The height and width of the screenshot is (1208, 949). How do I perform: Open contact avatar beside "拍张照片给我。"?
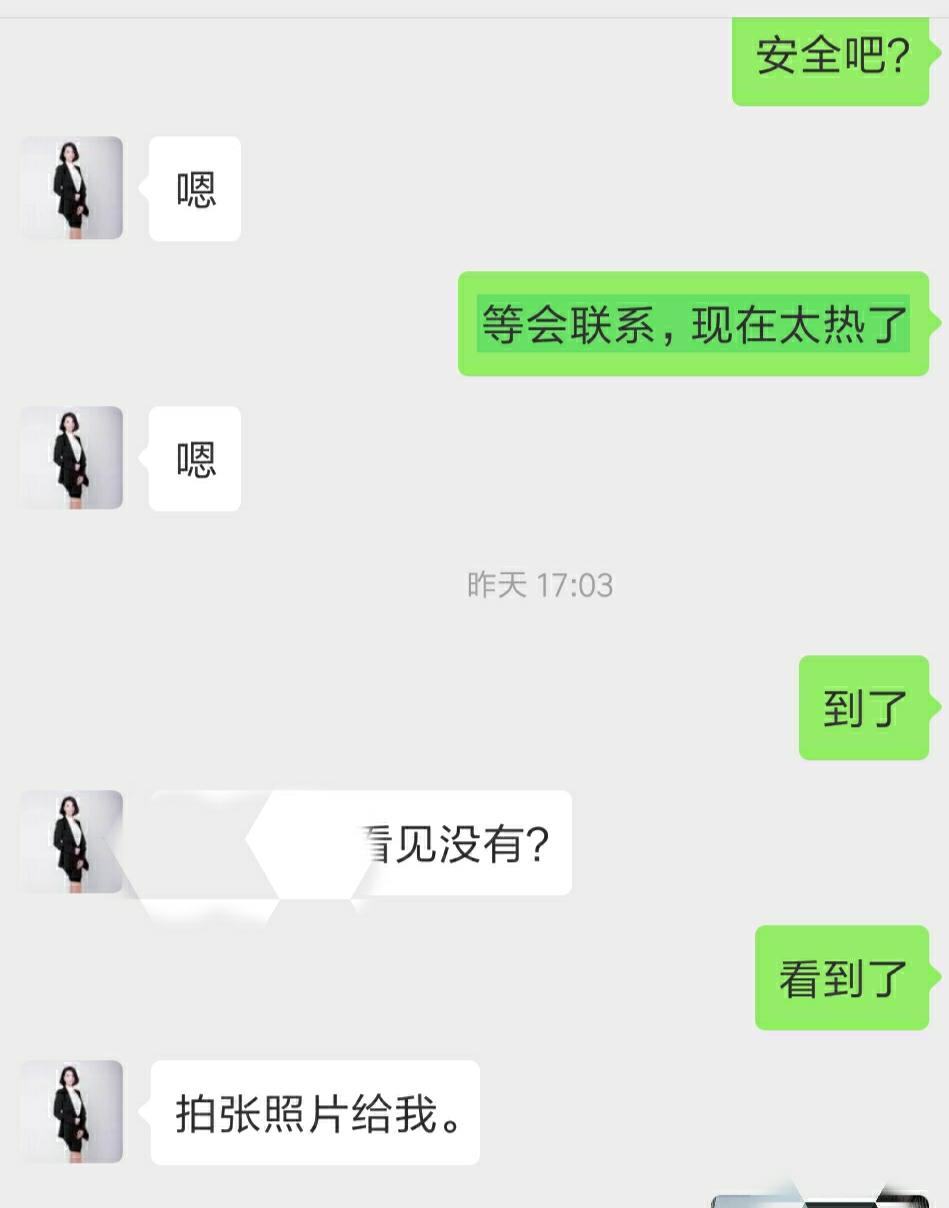tap(72, 1111)
